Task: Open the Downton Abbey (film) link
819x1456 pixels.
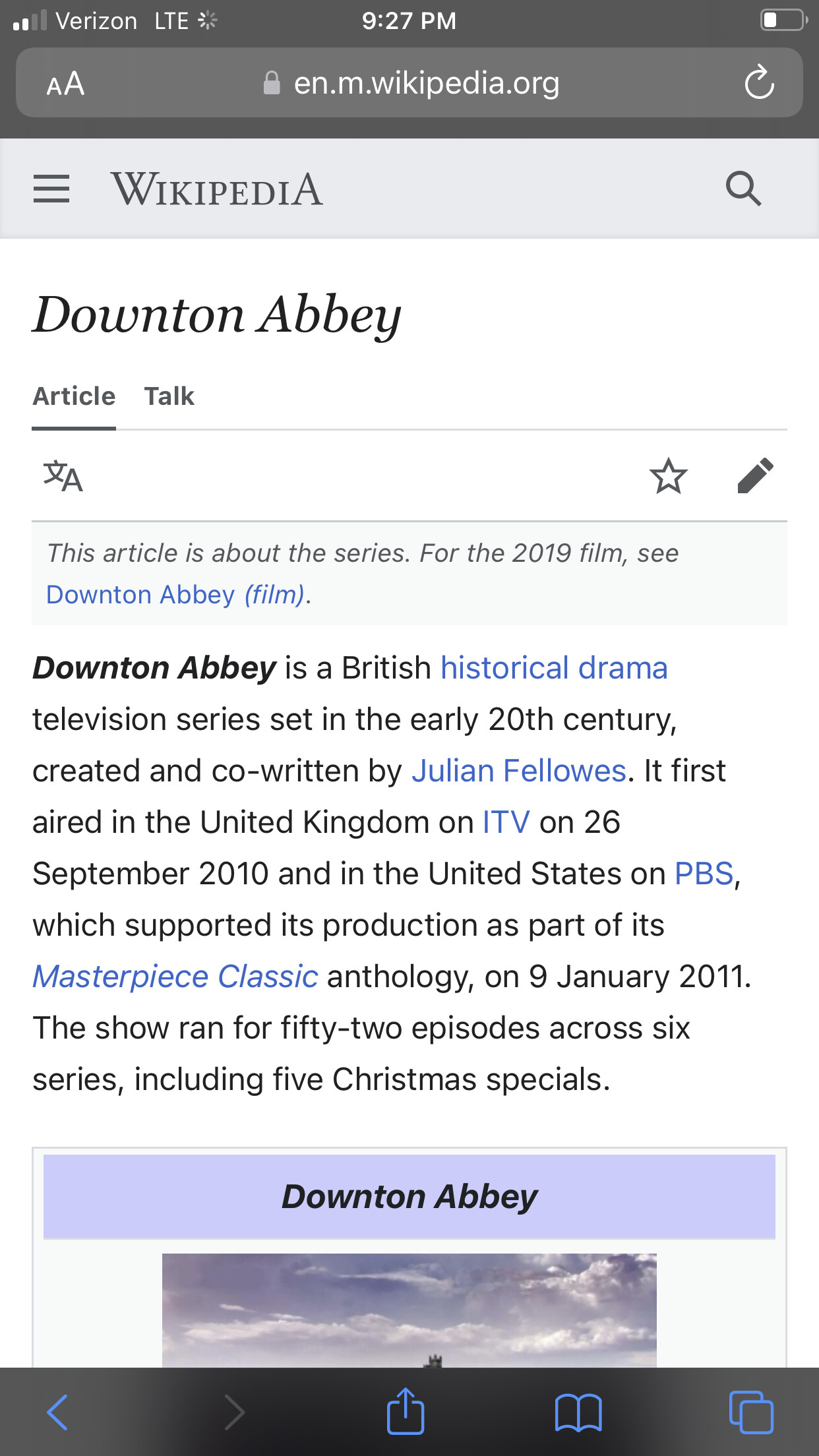Action: 175,595
